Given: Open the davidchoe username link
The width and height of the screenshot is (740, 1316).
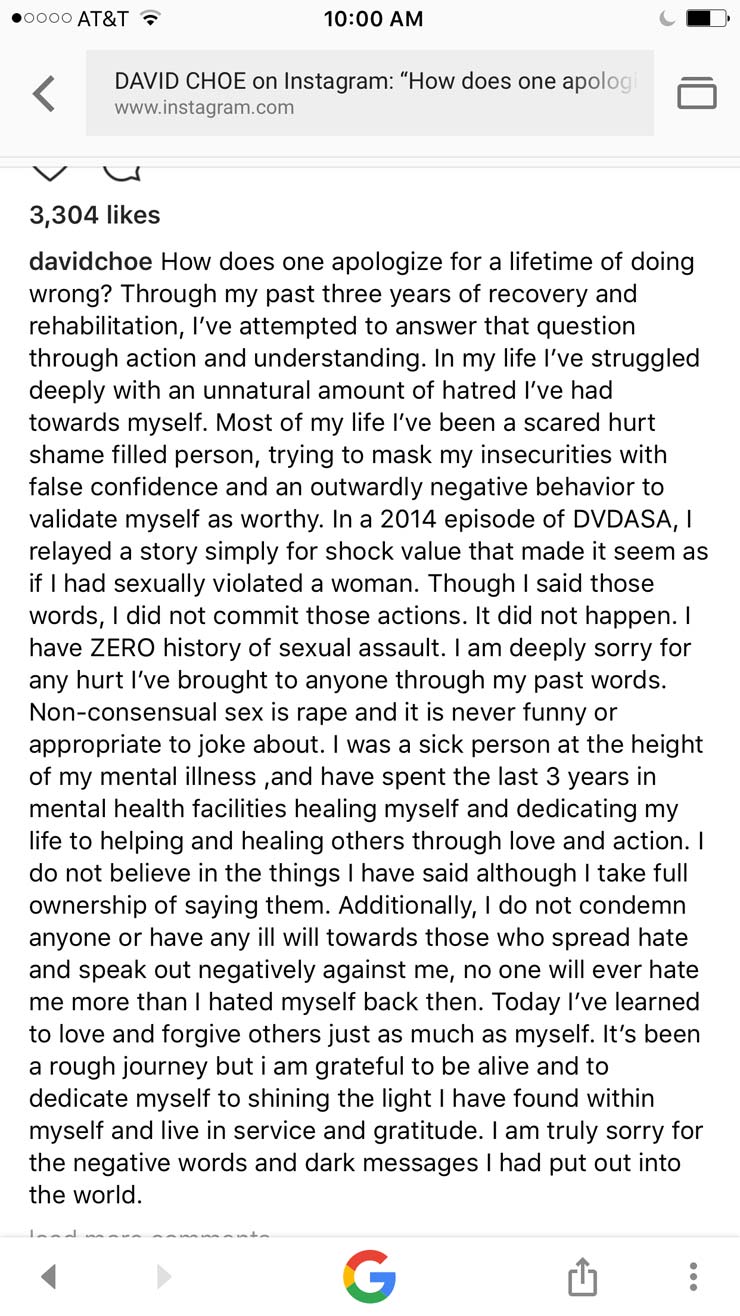Looking at the screenshot, I should pos(91,262).
